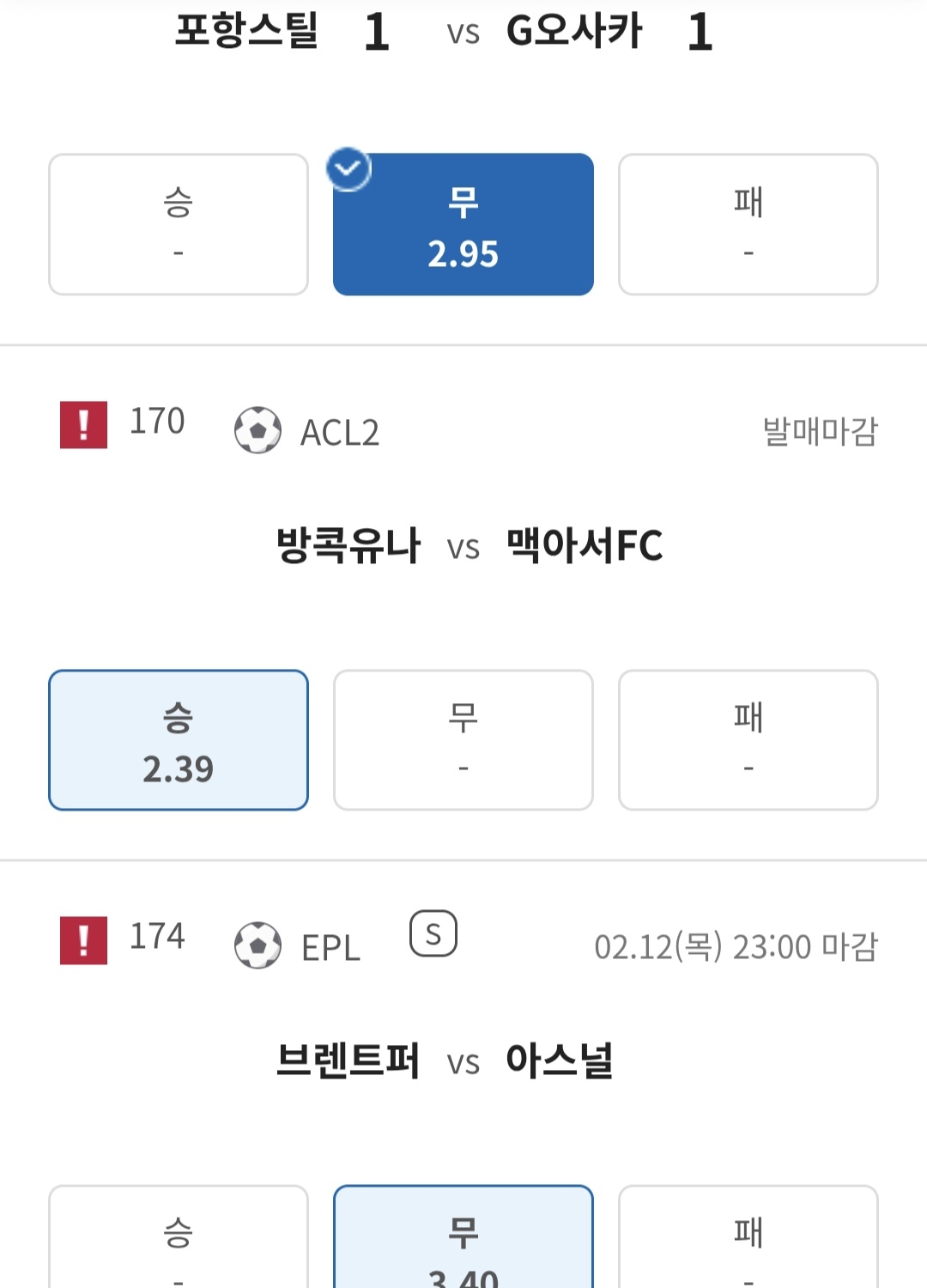Select win (승) for 브렌트퍼 vs 아스널

[x=179, y=1241]
